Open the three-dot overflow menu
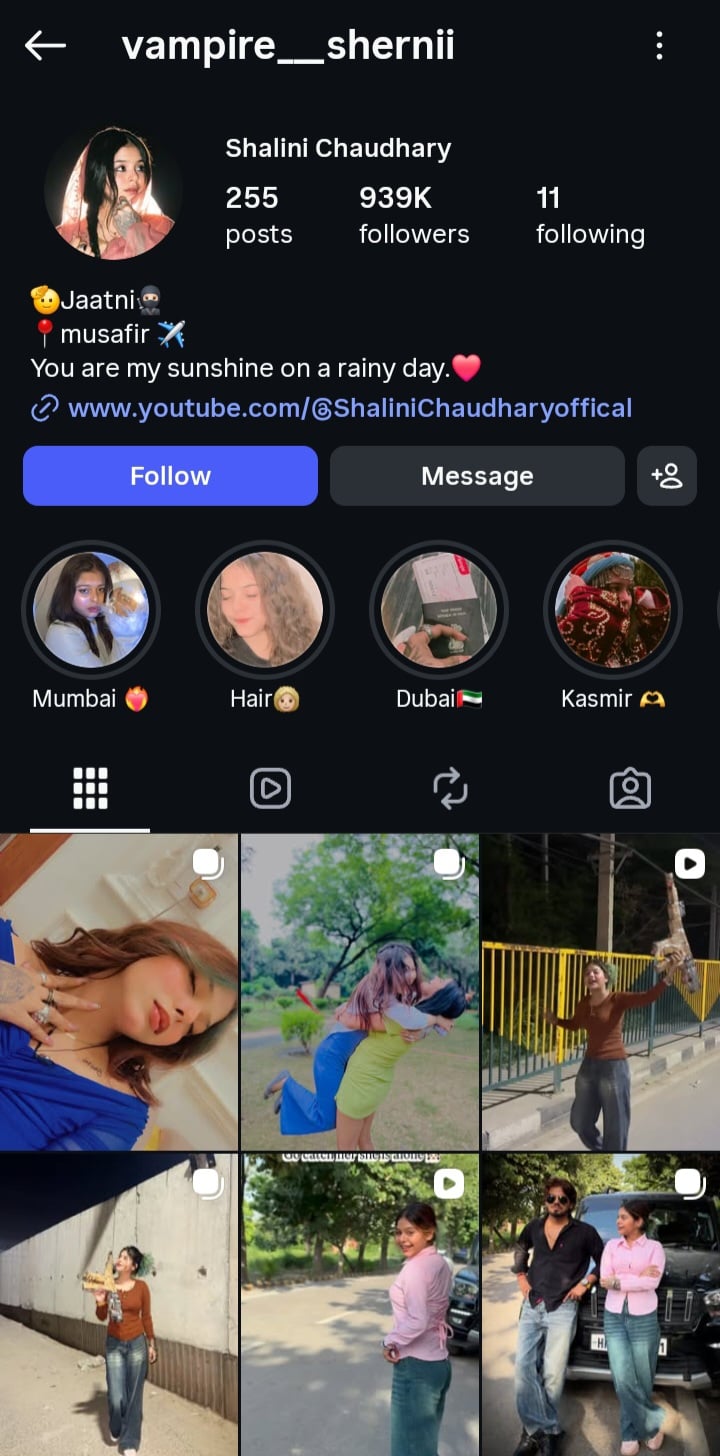Image resolution: width=720 pixels, height=1456 pixels. (659, 45)
